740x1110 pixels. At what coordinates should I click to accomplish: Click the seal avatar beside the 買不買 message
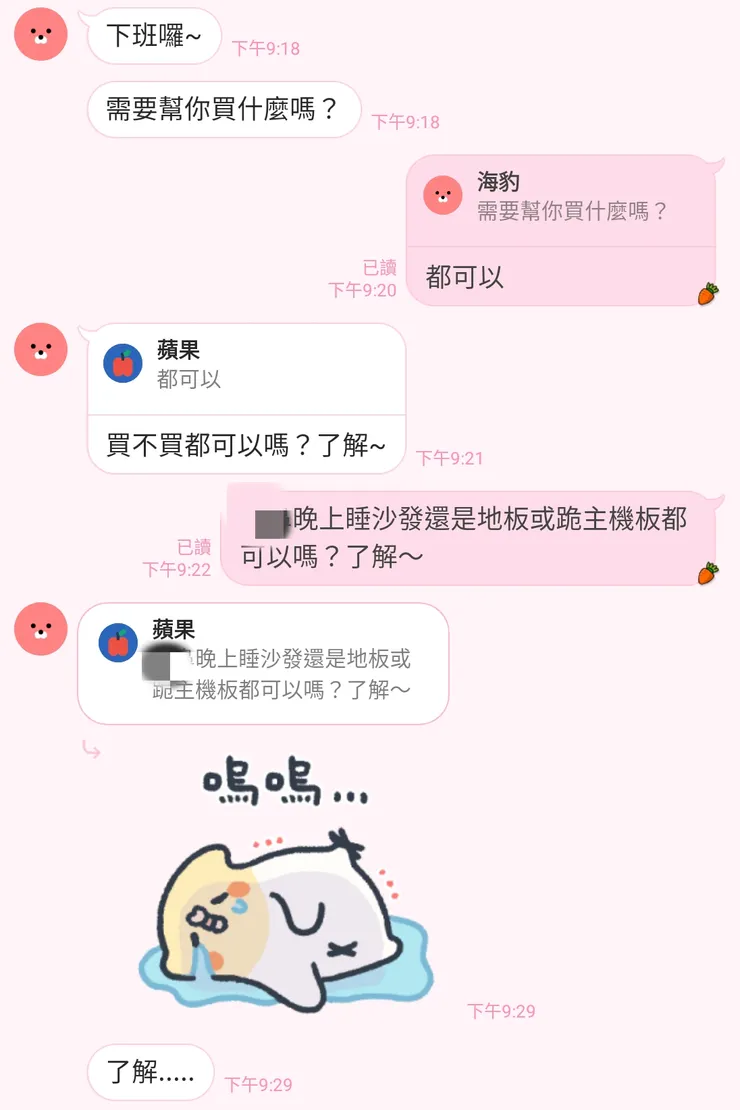click(x=40, y=351)
